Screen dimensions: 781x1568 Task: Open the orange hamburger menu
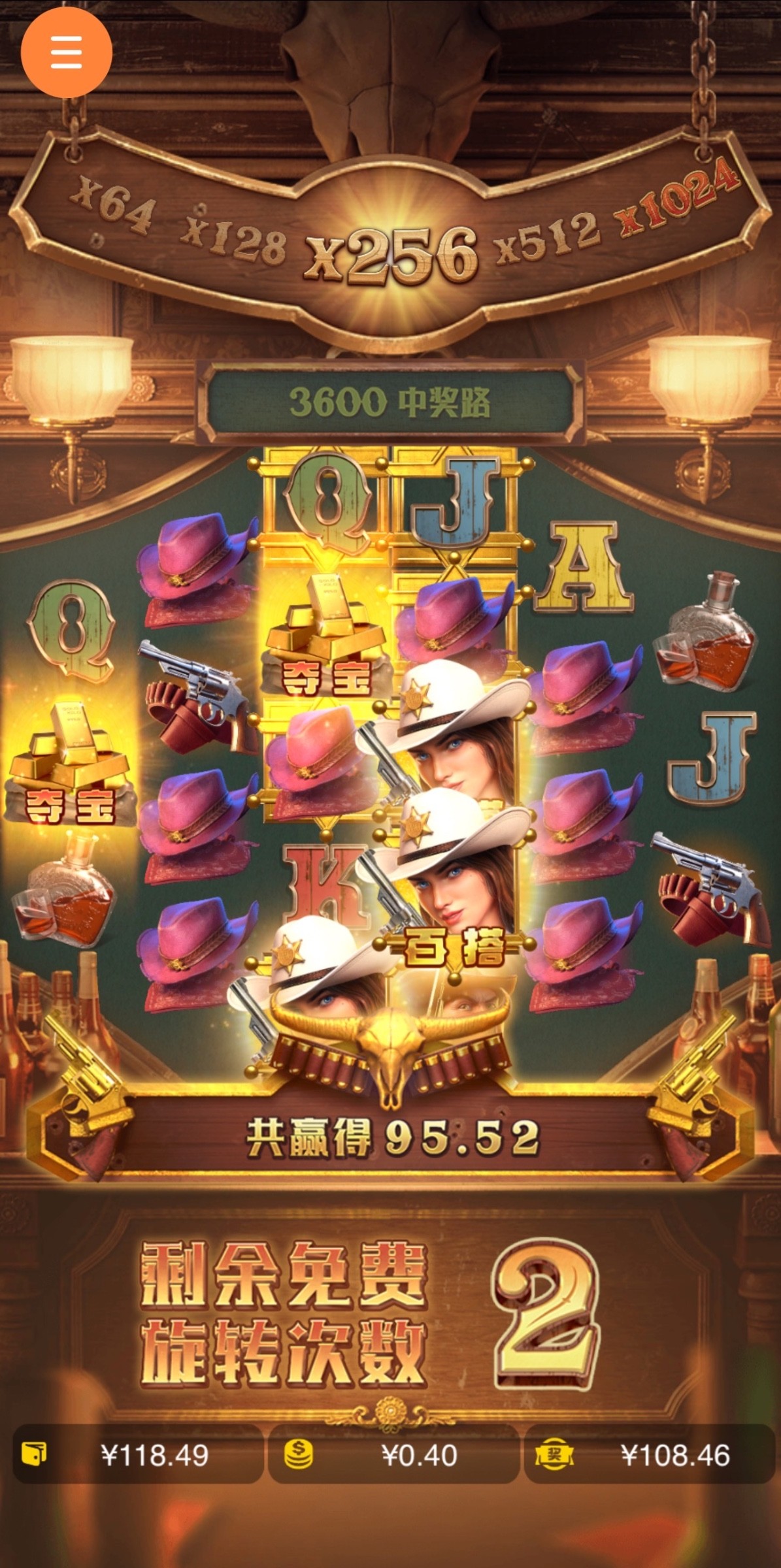tap(66, 52)
